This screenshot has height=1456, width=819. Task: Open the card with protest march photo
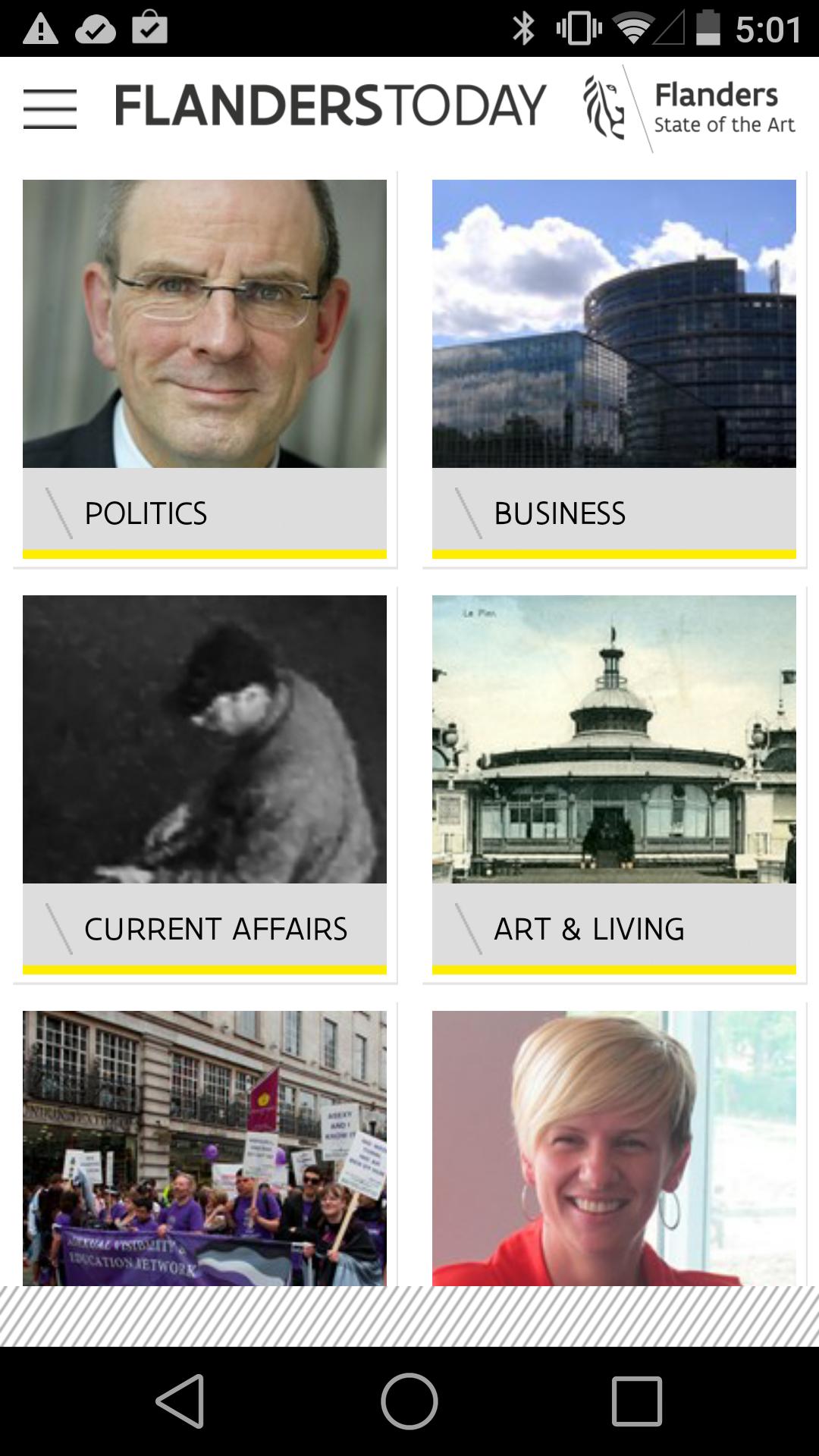pos(205,1147)
